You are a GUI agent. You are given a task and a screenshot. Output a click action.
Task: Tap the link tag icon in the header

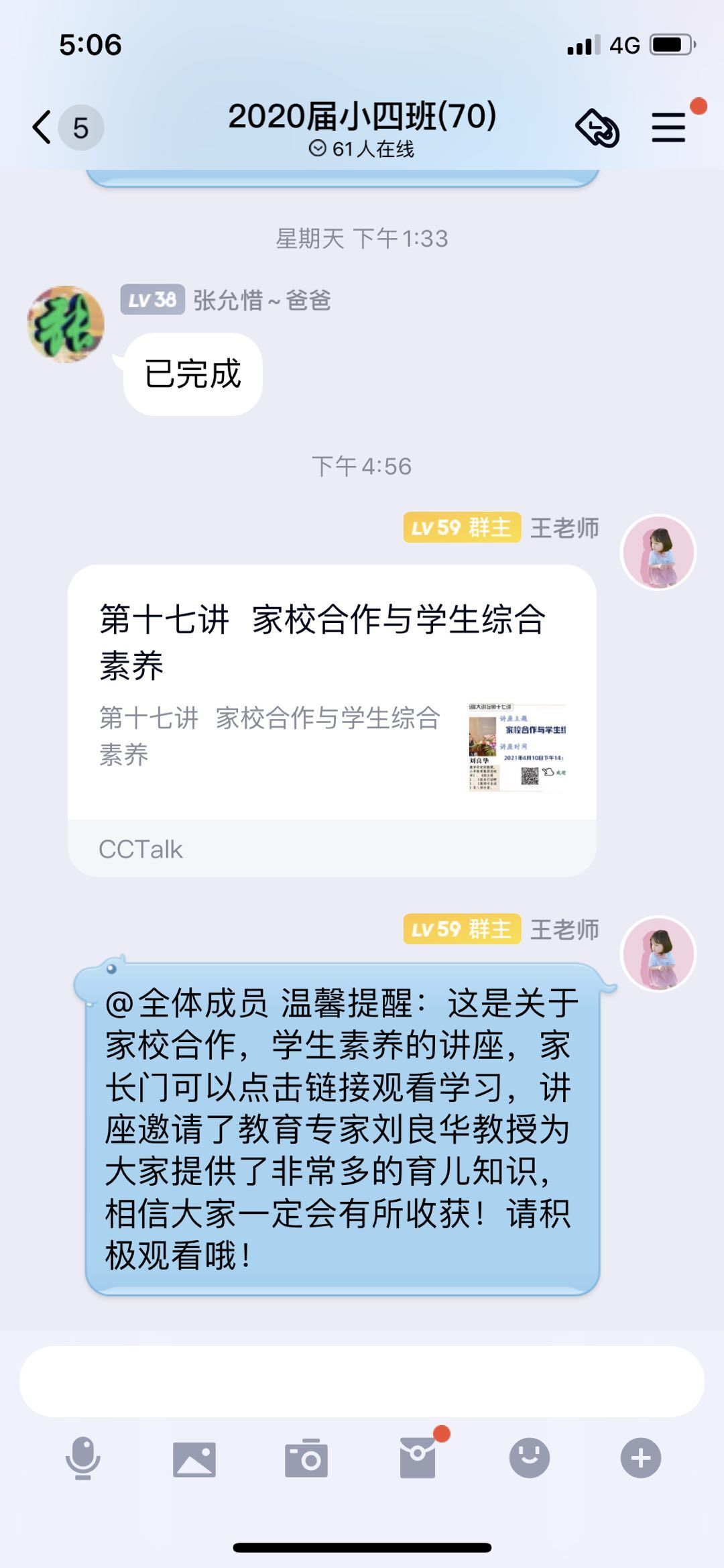597,127
